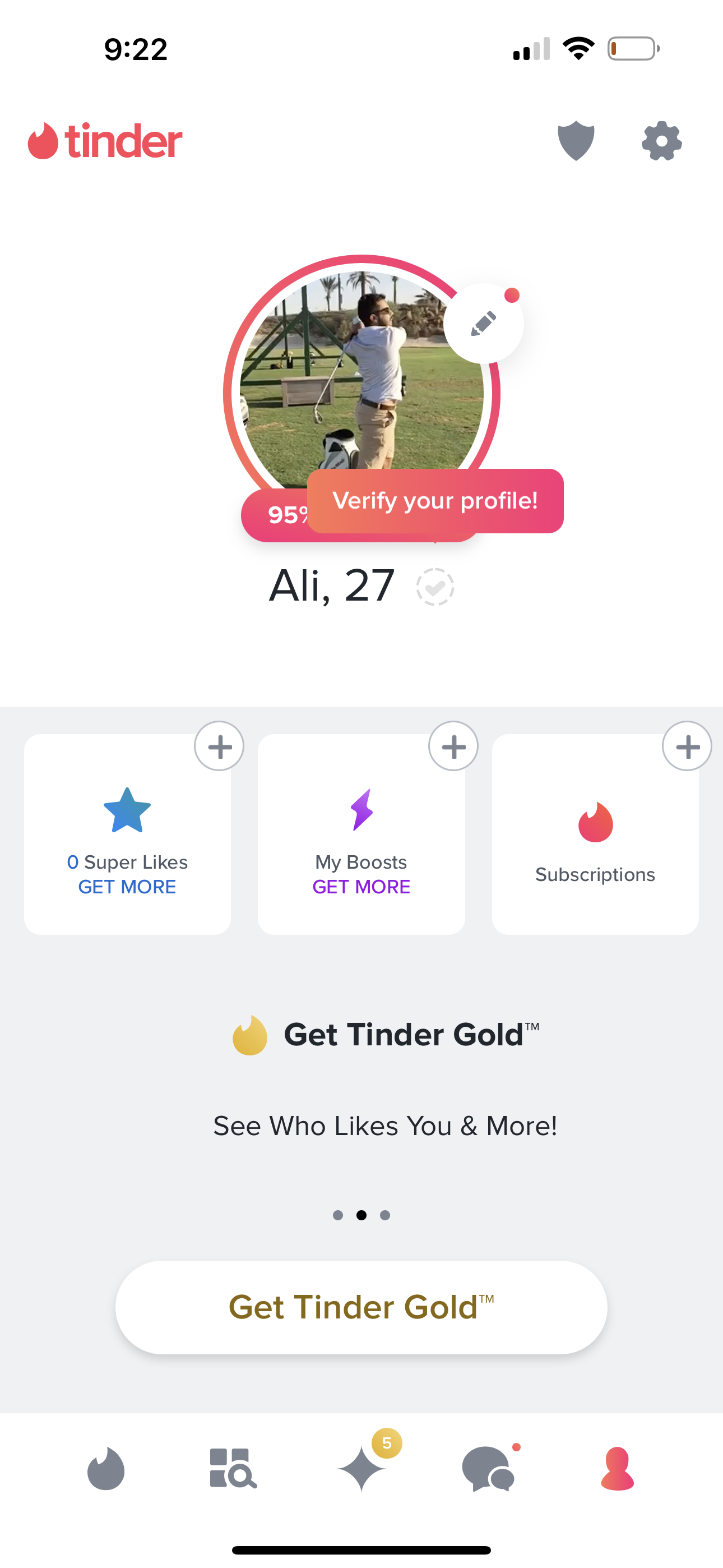Image resolution: width=723 pixels, height=1568 pixels.
Task: Tap the Super Likes blue star icon
Action: [127, 810]
